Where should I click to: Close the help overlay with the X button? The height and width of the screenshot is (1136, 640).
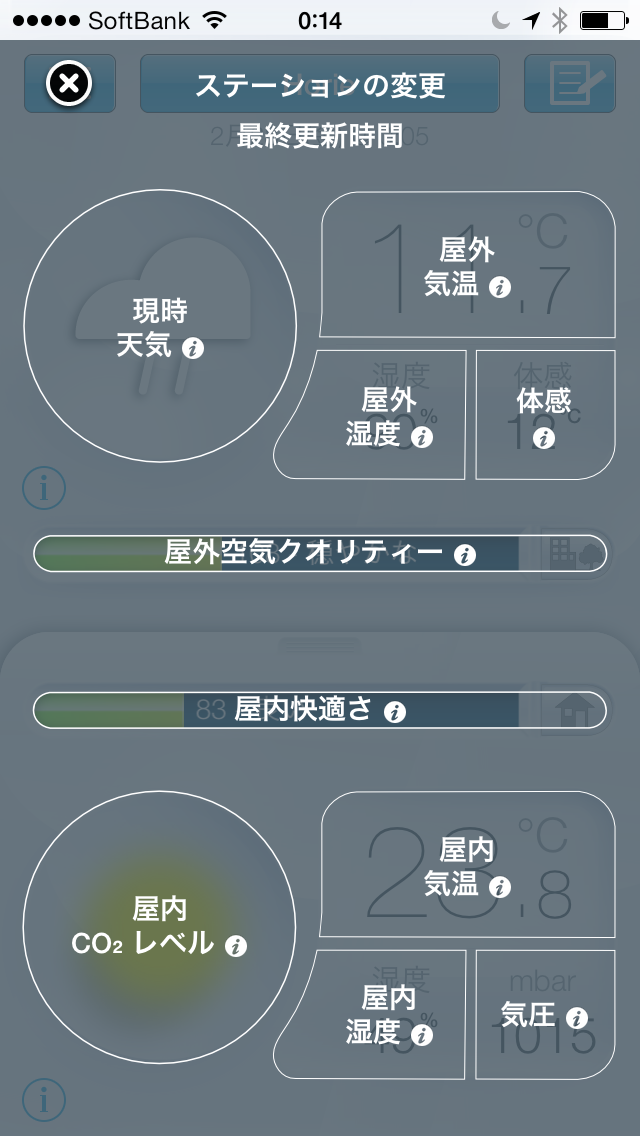pyautogui.click(x=69, y=83)
